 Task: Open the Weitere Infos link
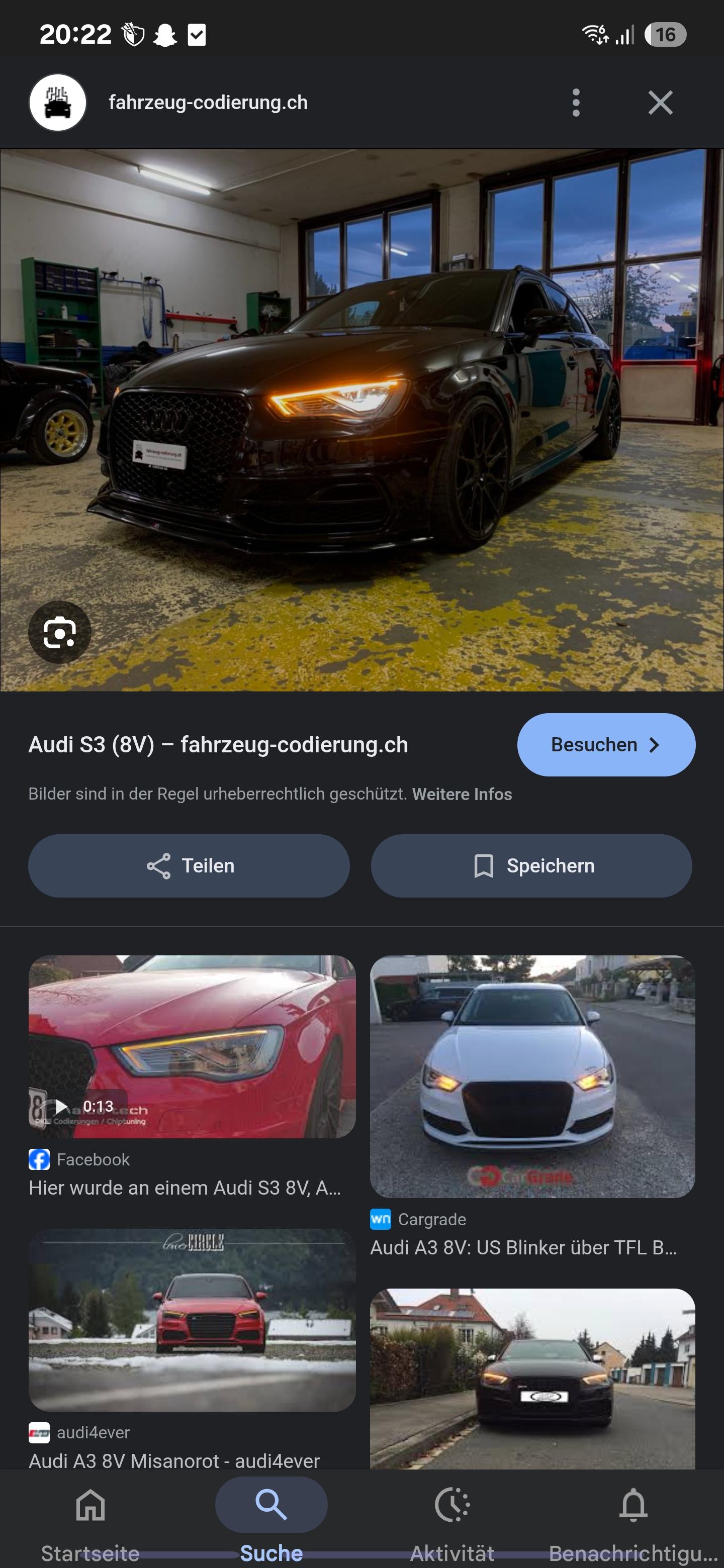462,794
